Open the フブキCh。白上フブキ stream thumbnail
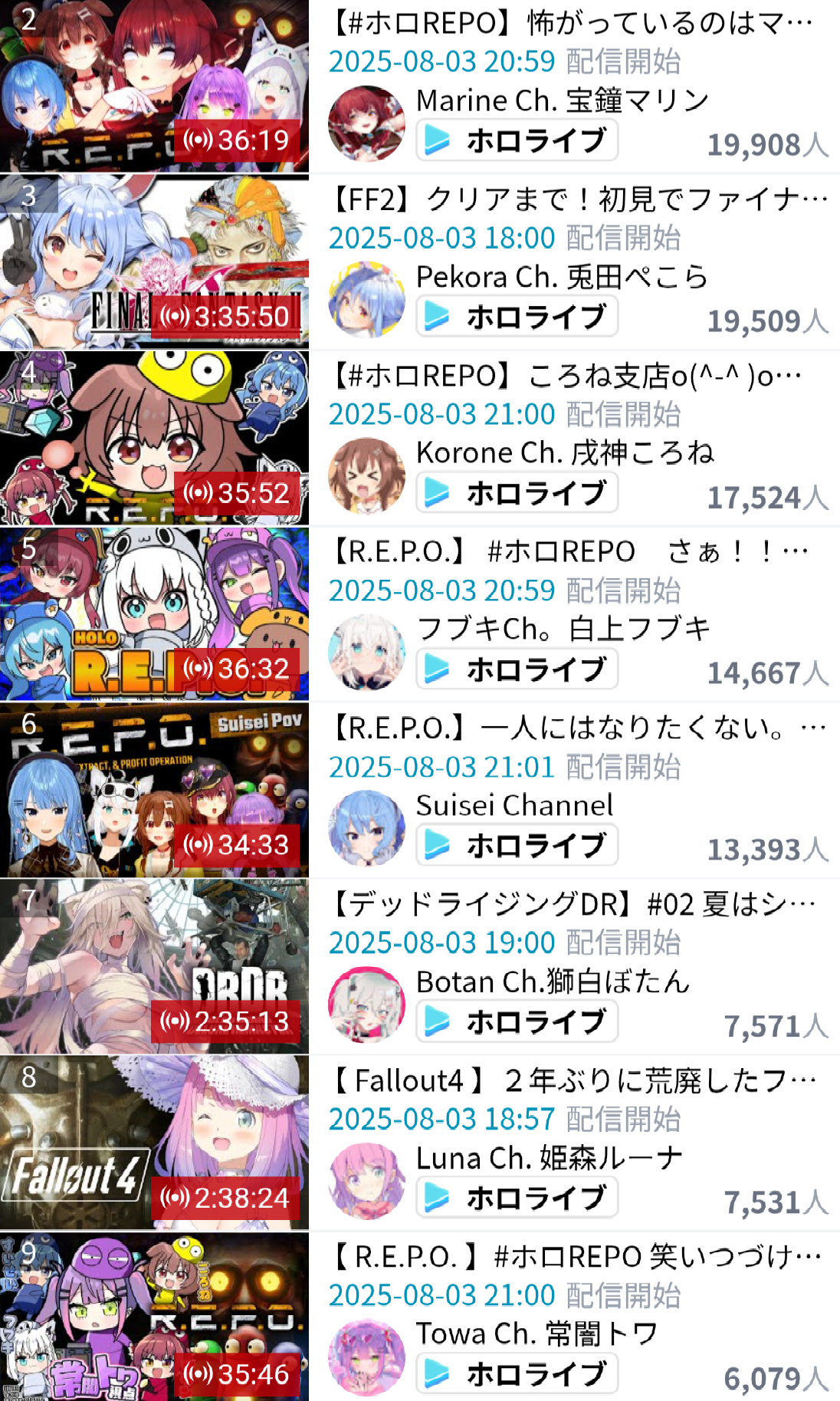The height and width of the screenshot is (1401, 840). [154, 614]
